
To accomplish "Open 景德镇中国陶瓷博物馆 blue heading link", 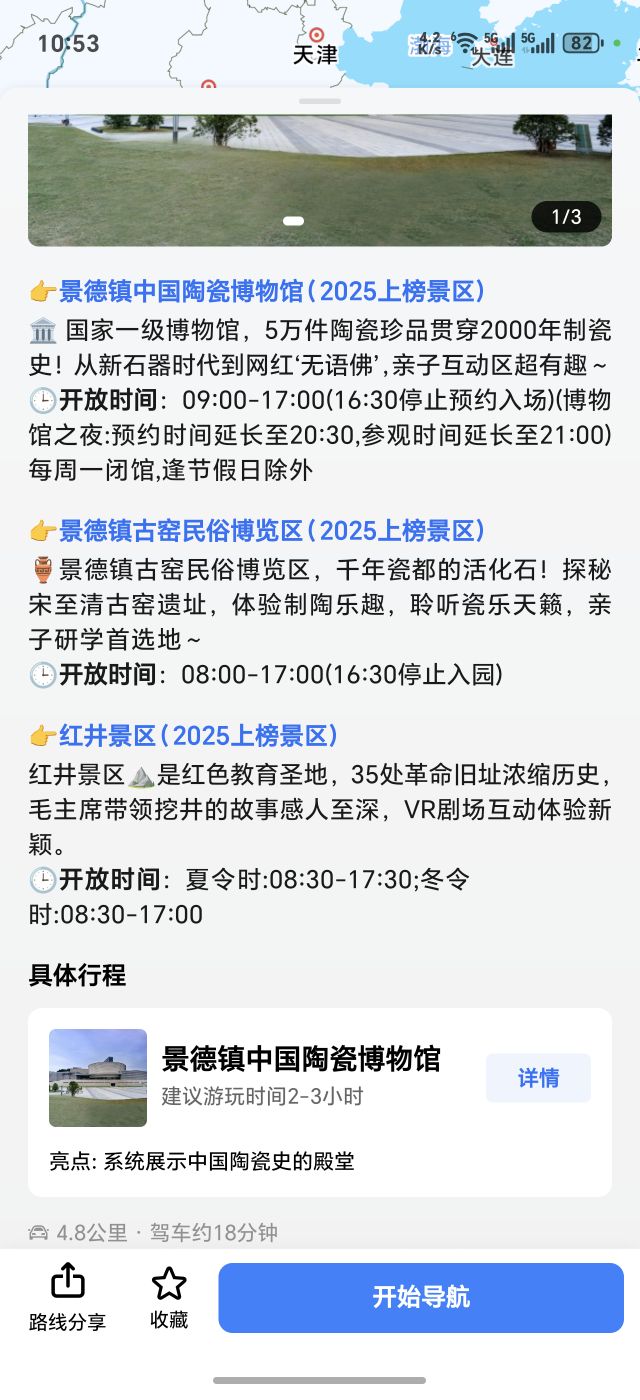I will click(271, 291).
